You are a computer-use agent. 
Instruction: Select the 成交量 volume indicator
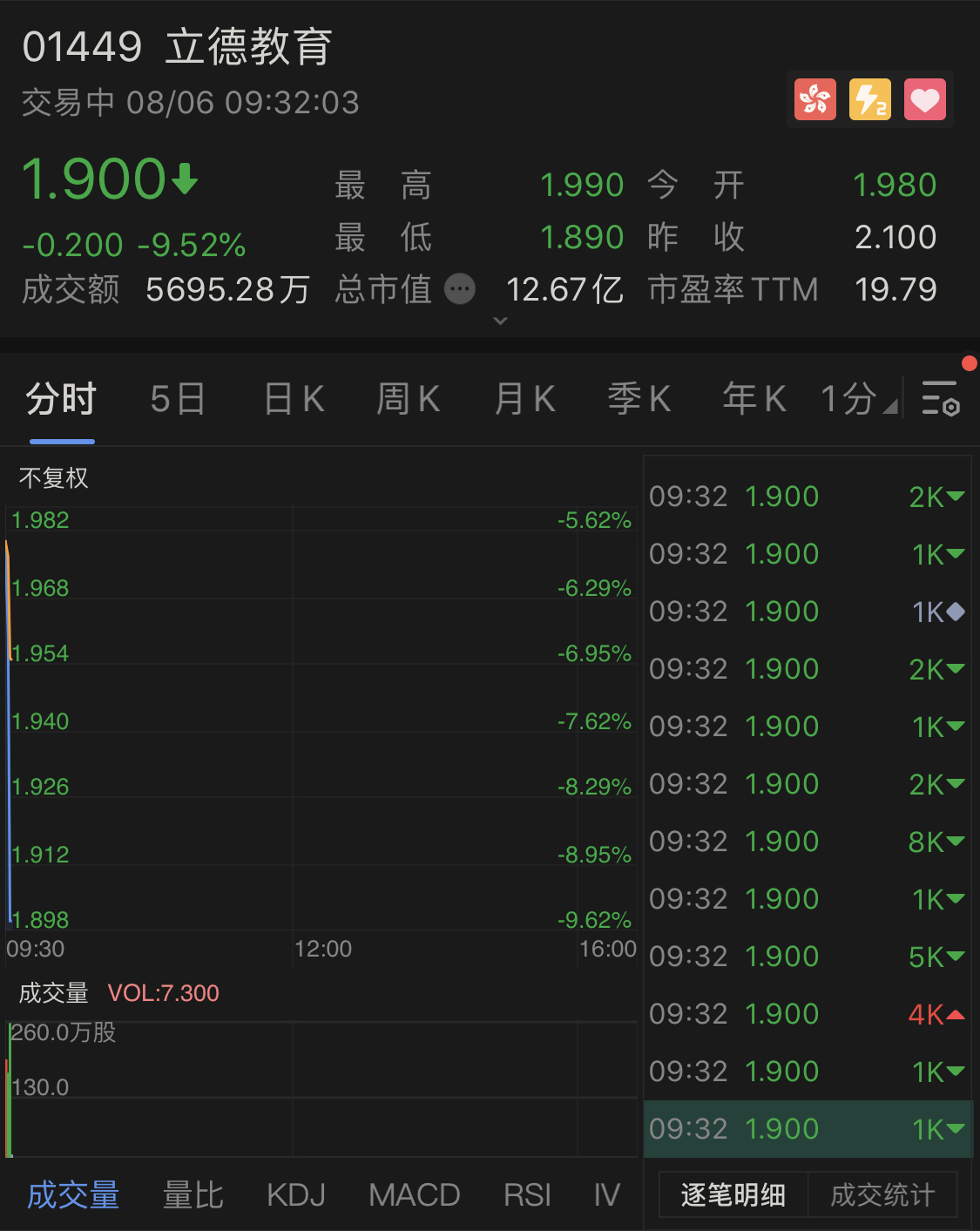click(73, 1194)
